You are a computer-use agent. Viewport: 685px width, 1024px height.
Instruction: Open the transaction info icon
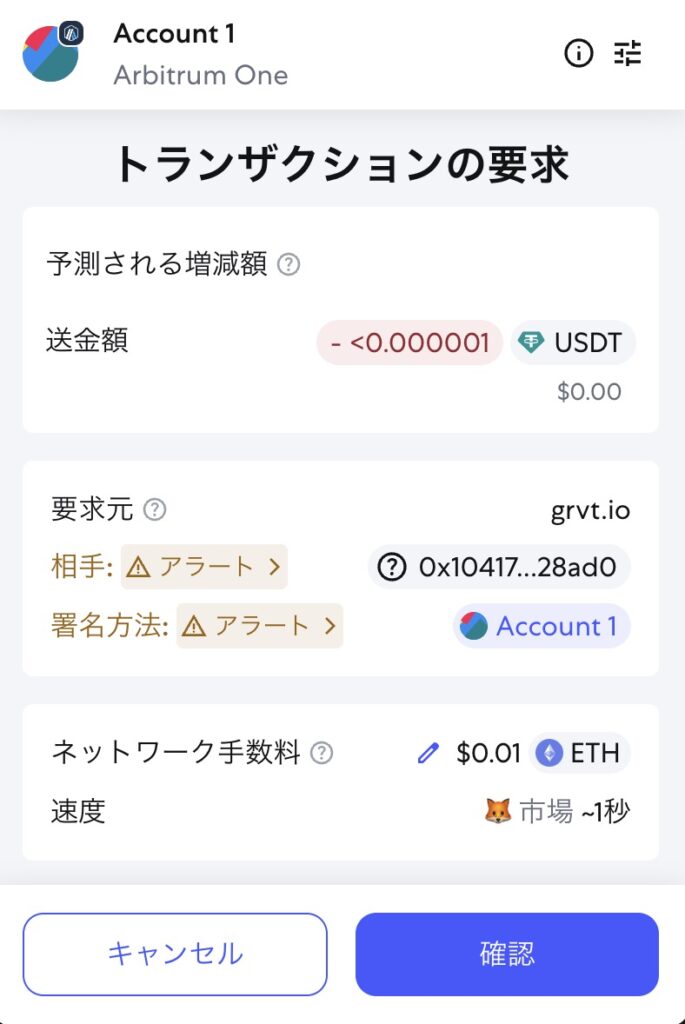(x=579, y=54)
